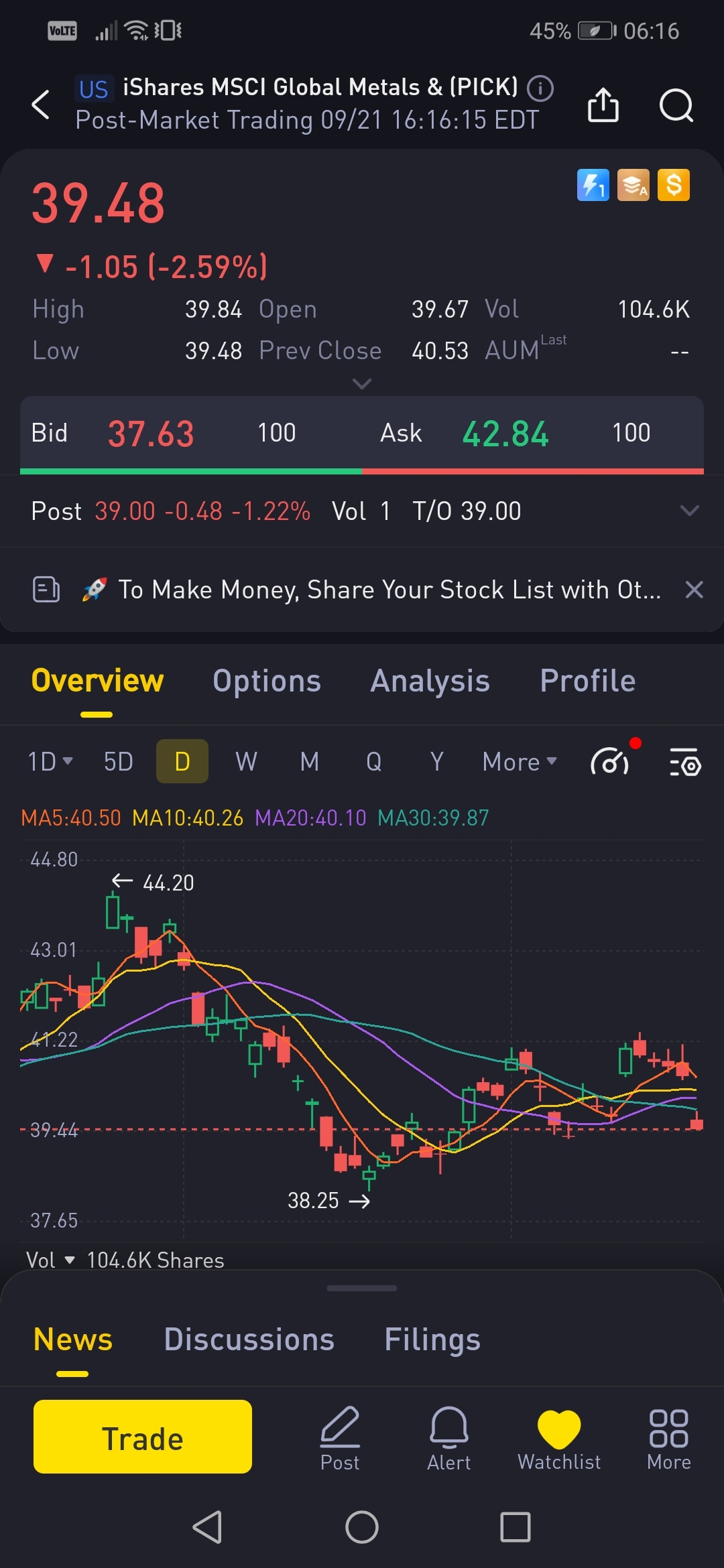
Task: Open the Vol indicator dropdown
Action: [51, 1260]
